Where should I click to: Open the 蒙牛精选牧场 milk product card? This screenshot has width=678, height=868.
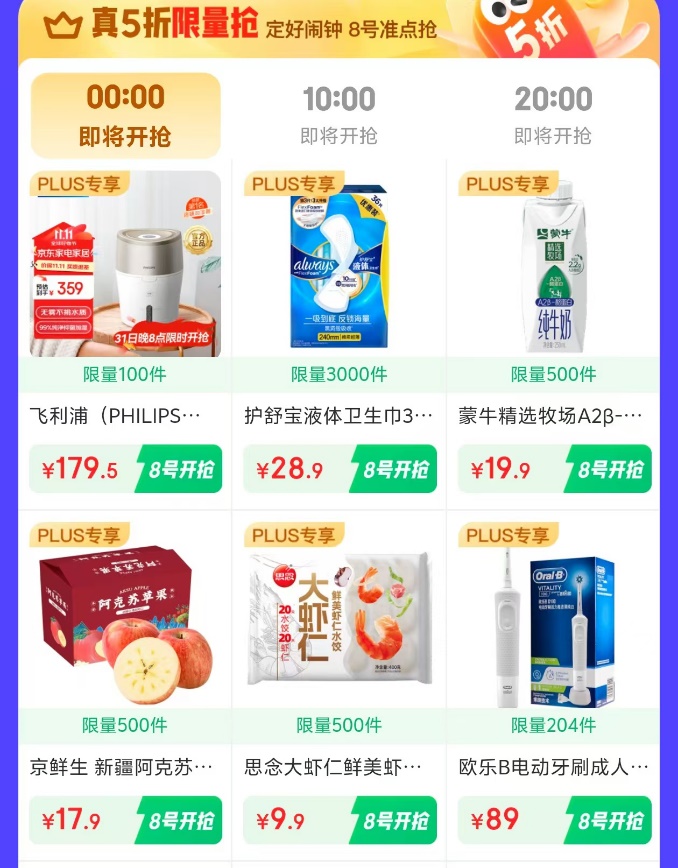pyautogui.click(x=553, y=265)
